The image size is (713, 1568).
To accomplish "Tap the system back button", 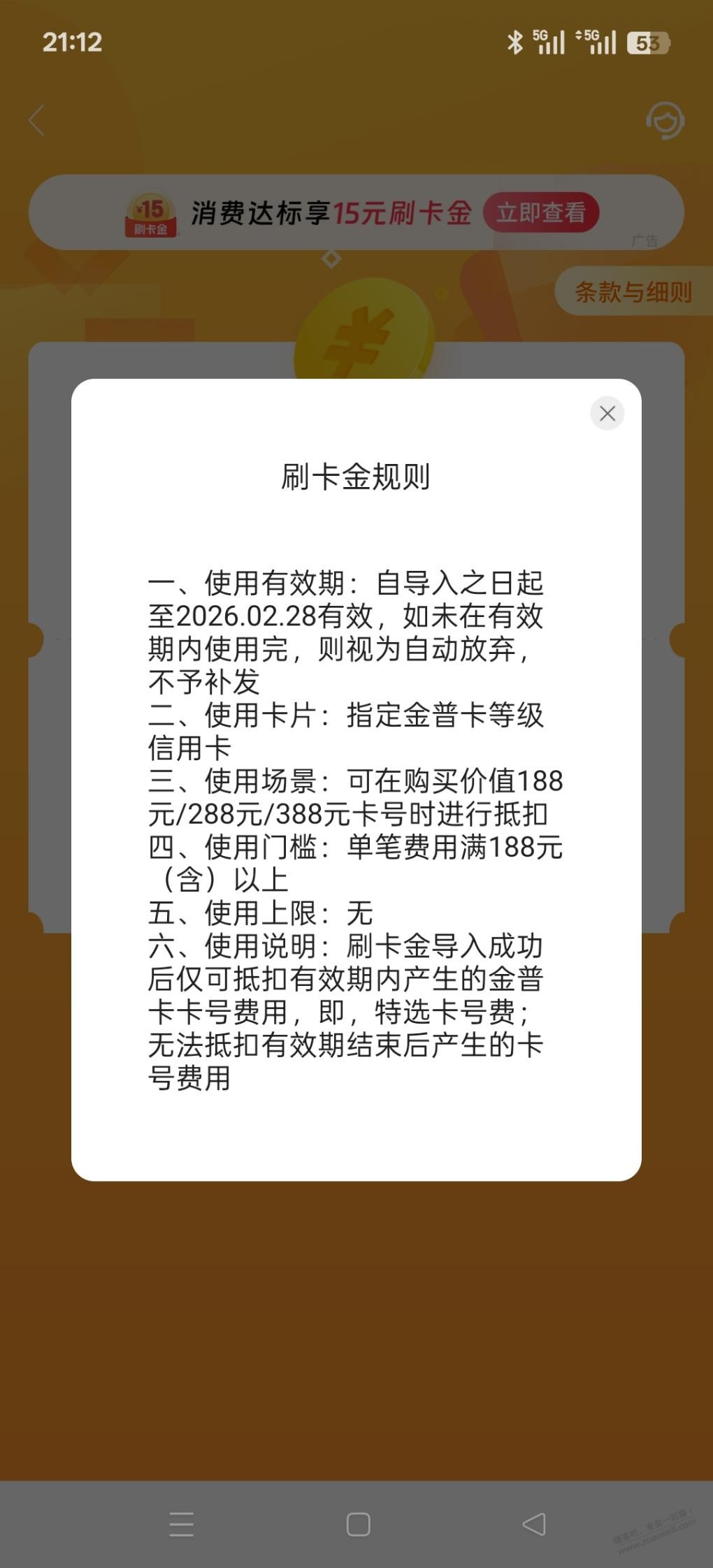I will coord(534,1523).
